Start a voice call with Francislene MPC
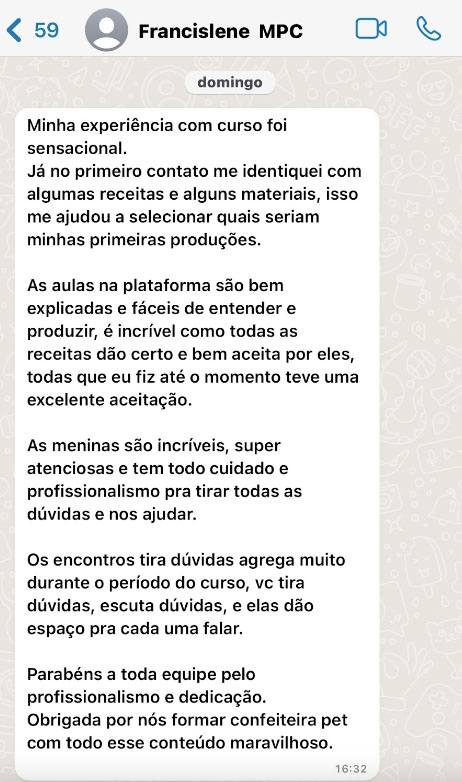This screenshot has width=462, height=782. tap(429, 29)
